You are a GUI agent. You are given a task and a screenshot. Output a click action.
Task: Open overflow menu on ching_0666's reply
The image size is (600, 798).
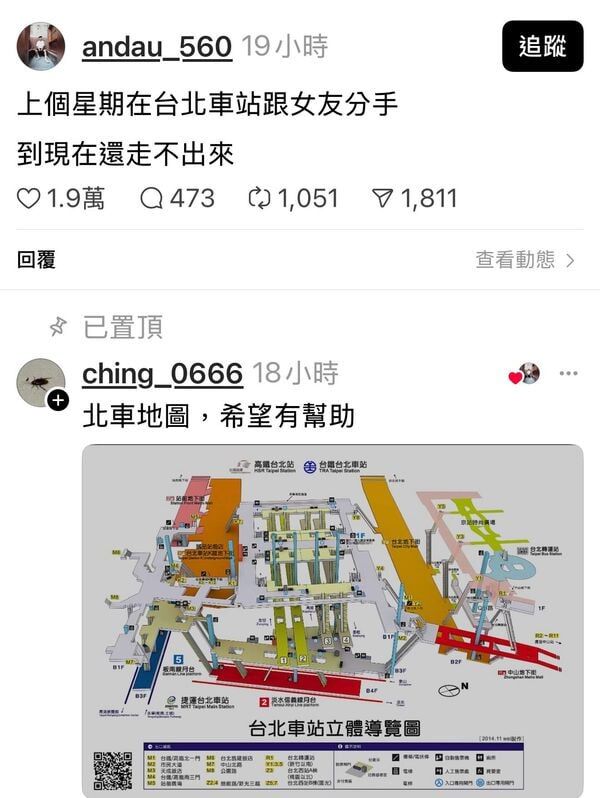click(568, 374)
